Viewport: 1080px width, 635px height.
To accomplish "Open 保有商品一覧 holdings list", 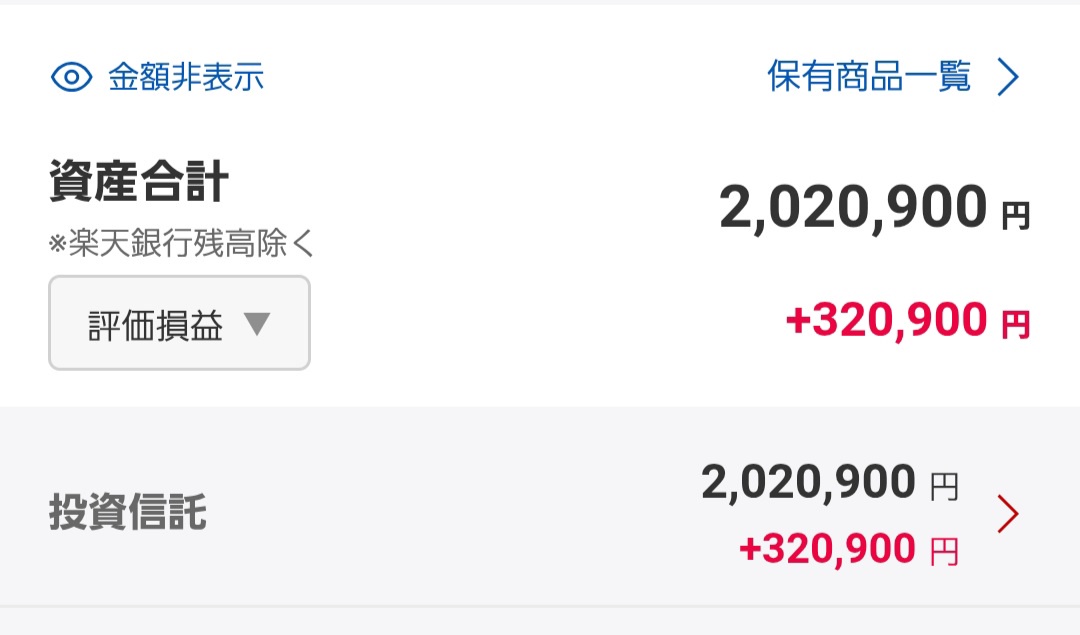I will pyautogui.click(x=892, y=77).
